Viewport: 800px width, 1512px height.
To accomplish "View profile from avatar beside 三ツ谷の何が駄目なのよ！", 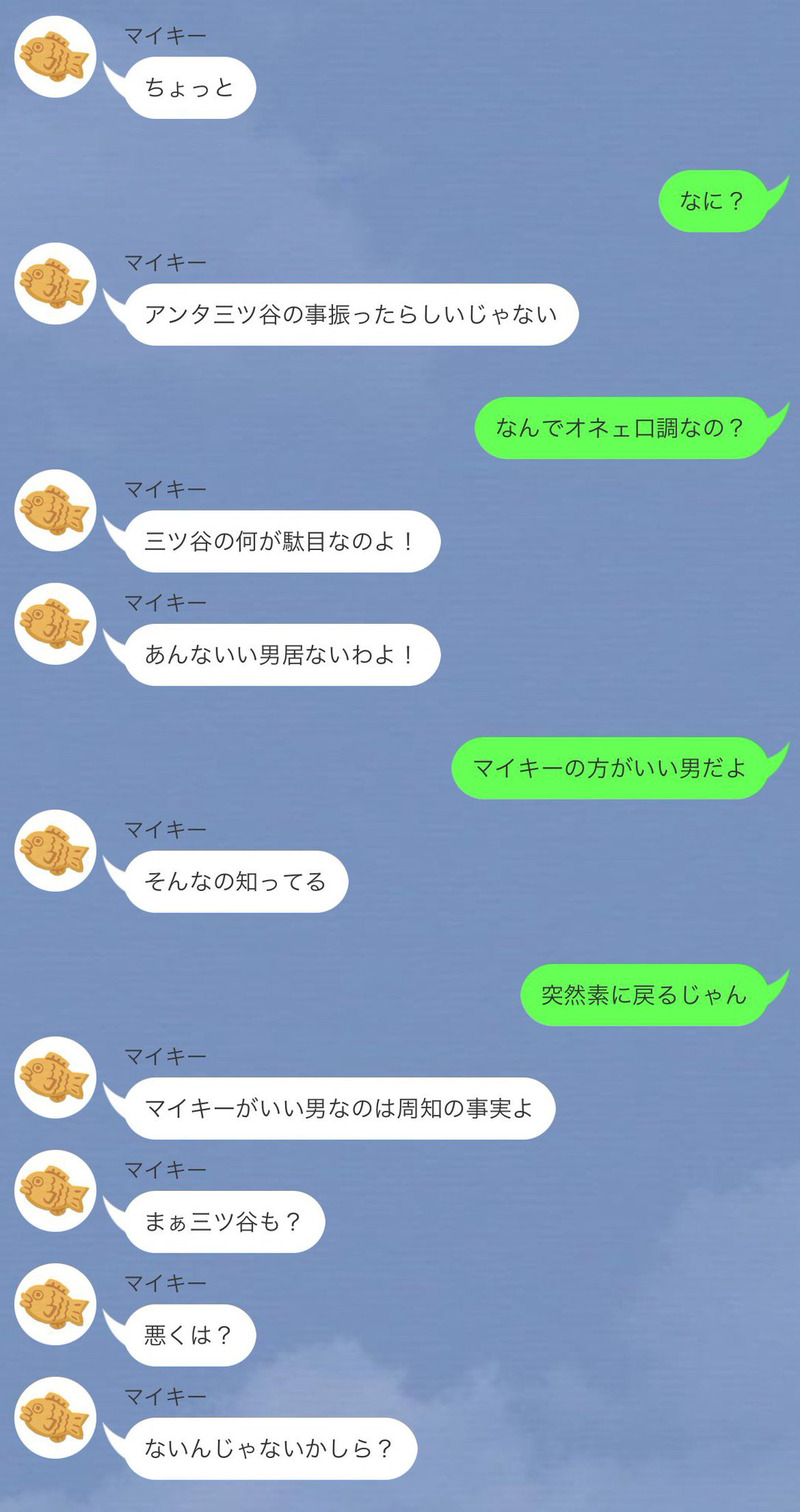I will tap(55, 510).
